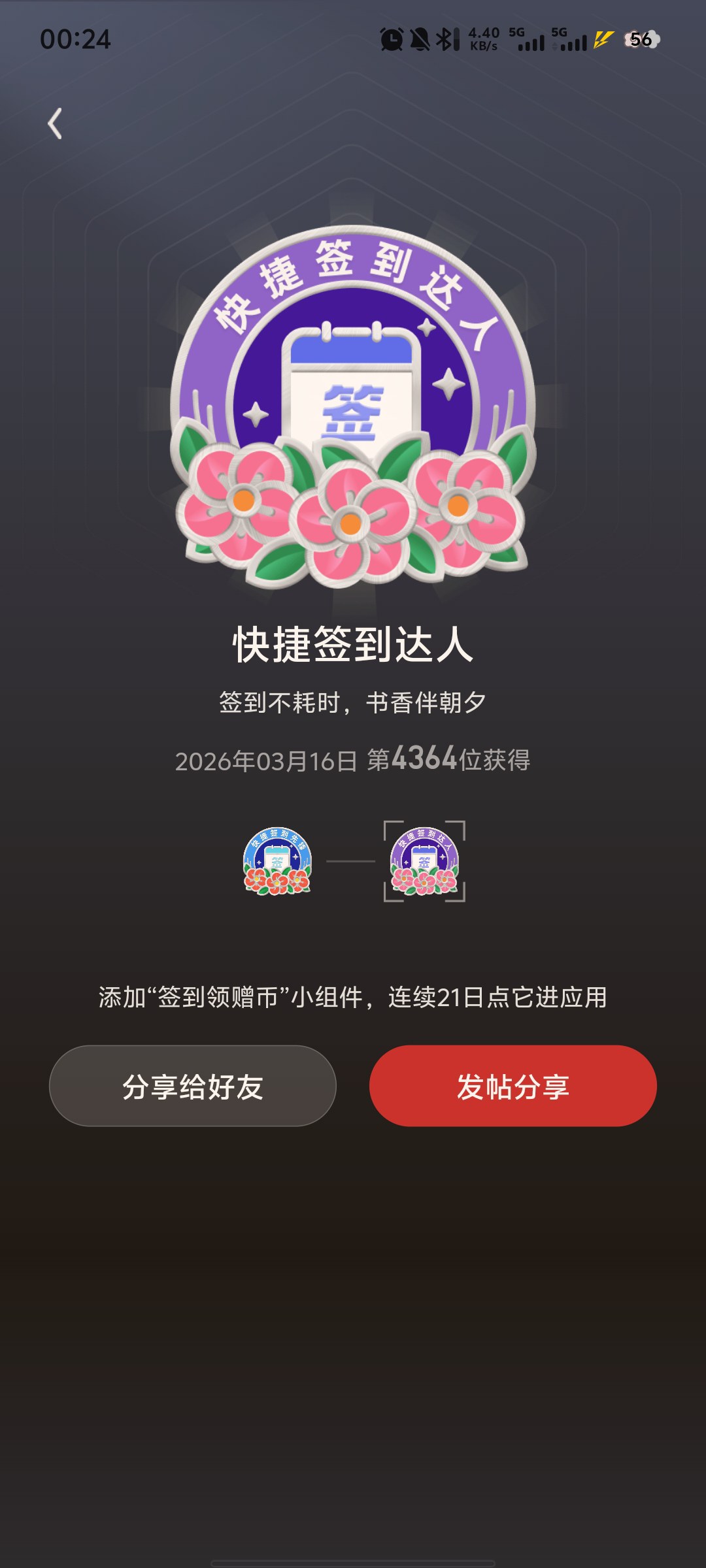Select the blue 快捷签到先锋 badge thumbnail
Screen dimensions: 706x1568
[277, 861]
